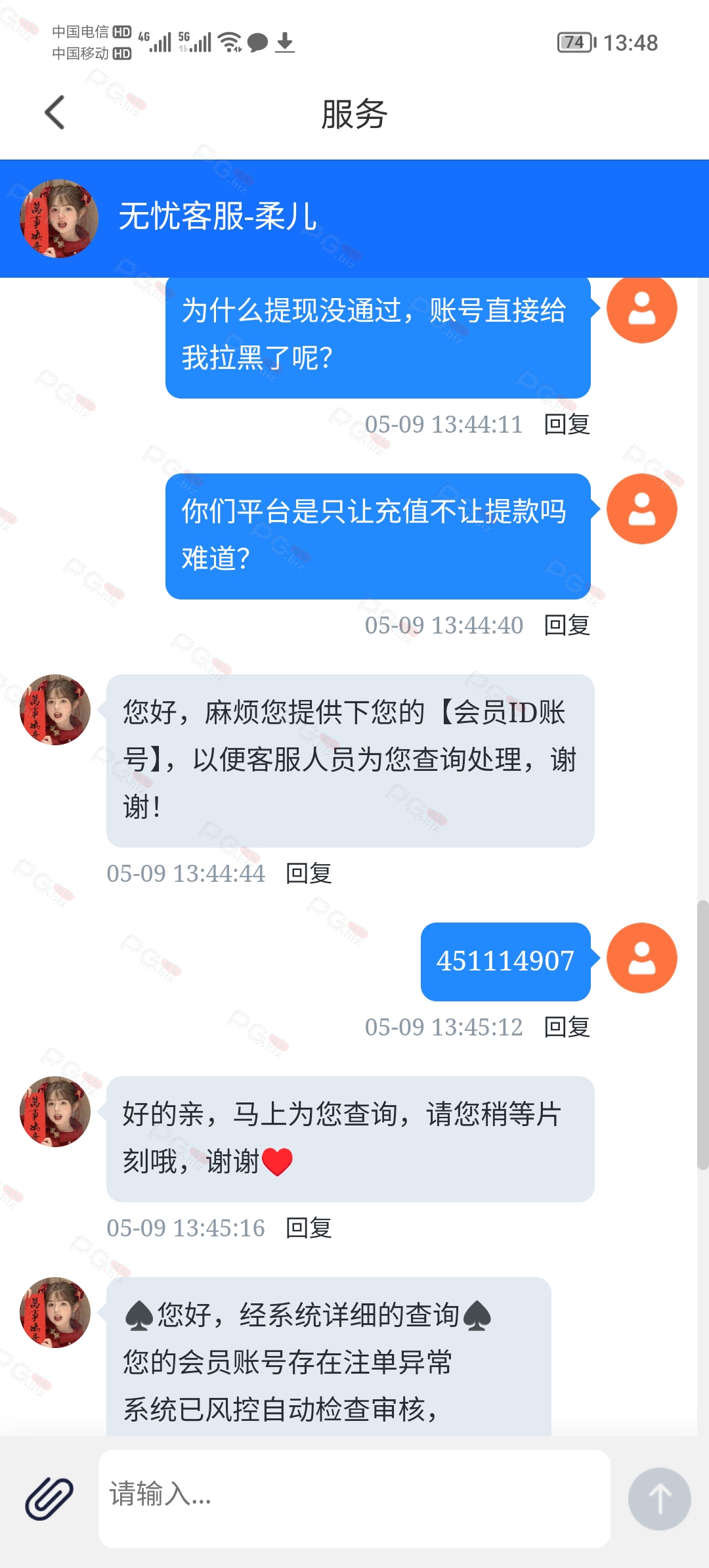Send the message with the arrow button
Screen dimensions: 709x1568
click(x=659, y=1499)
